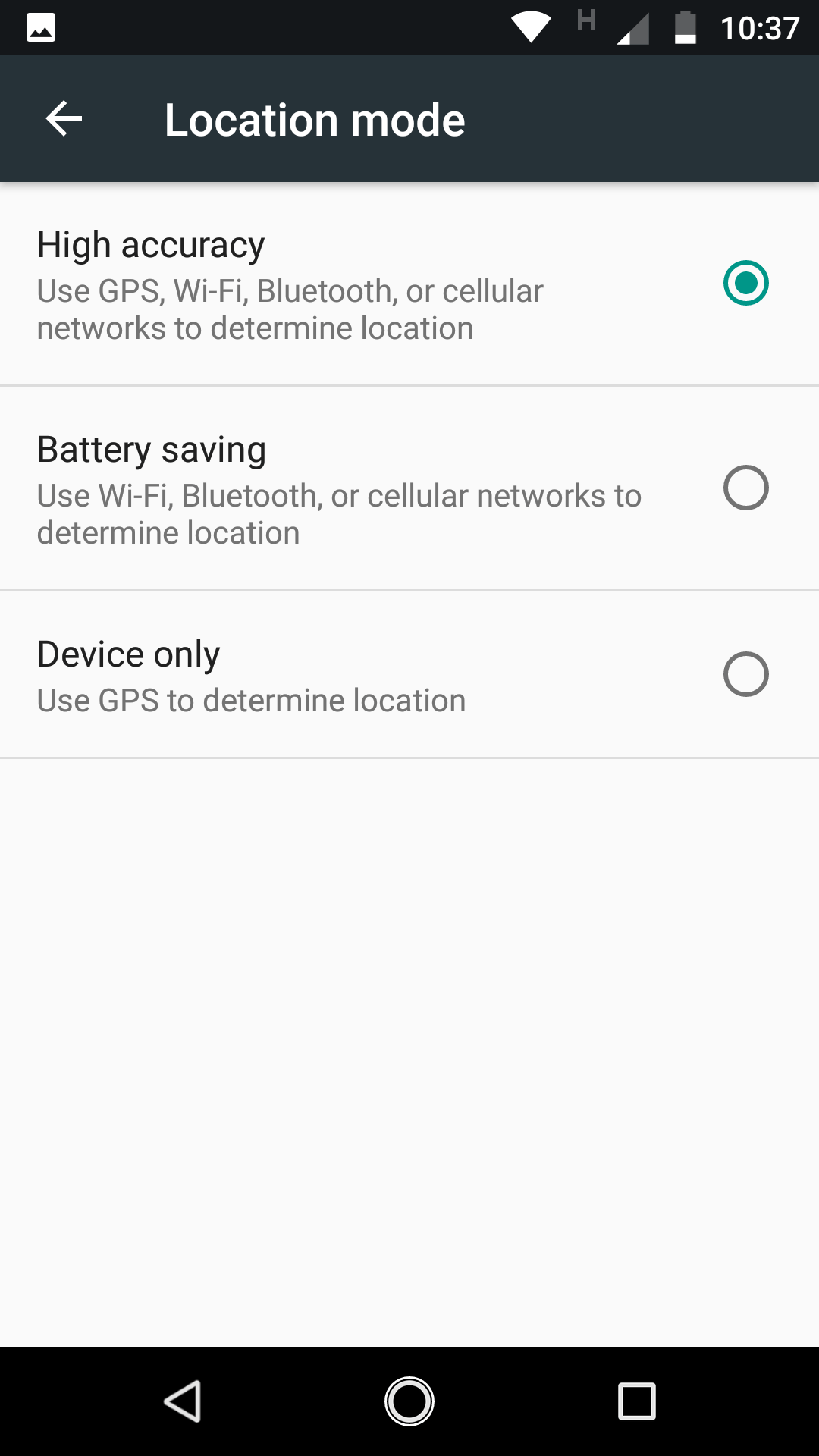Switch to Device only location mode
The image size is (819, 1456).
point(409,674)
